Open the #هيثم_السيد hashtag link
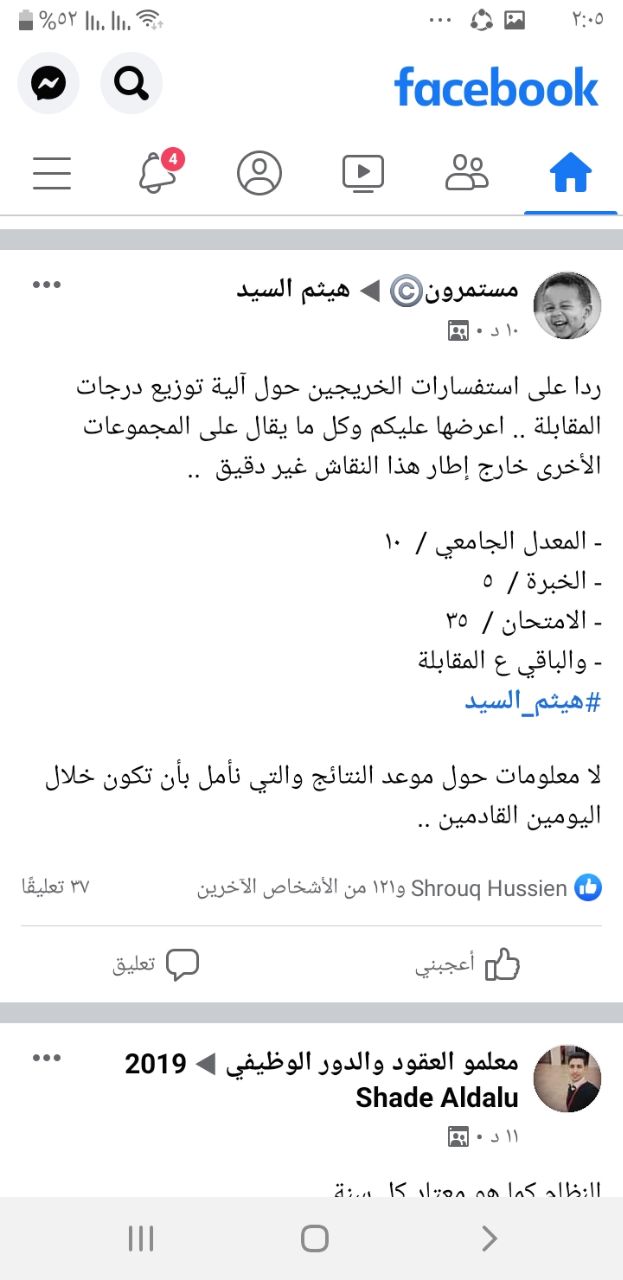Viewport: 623px width, 1280px height. click(x=532, y=701)
